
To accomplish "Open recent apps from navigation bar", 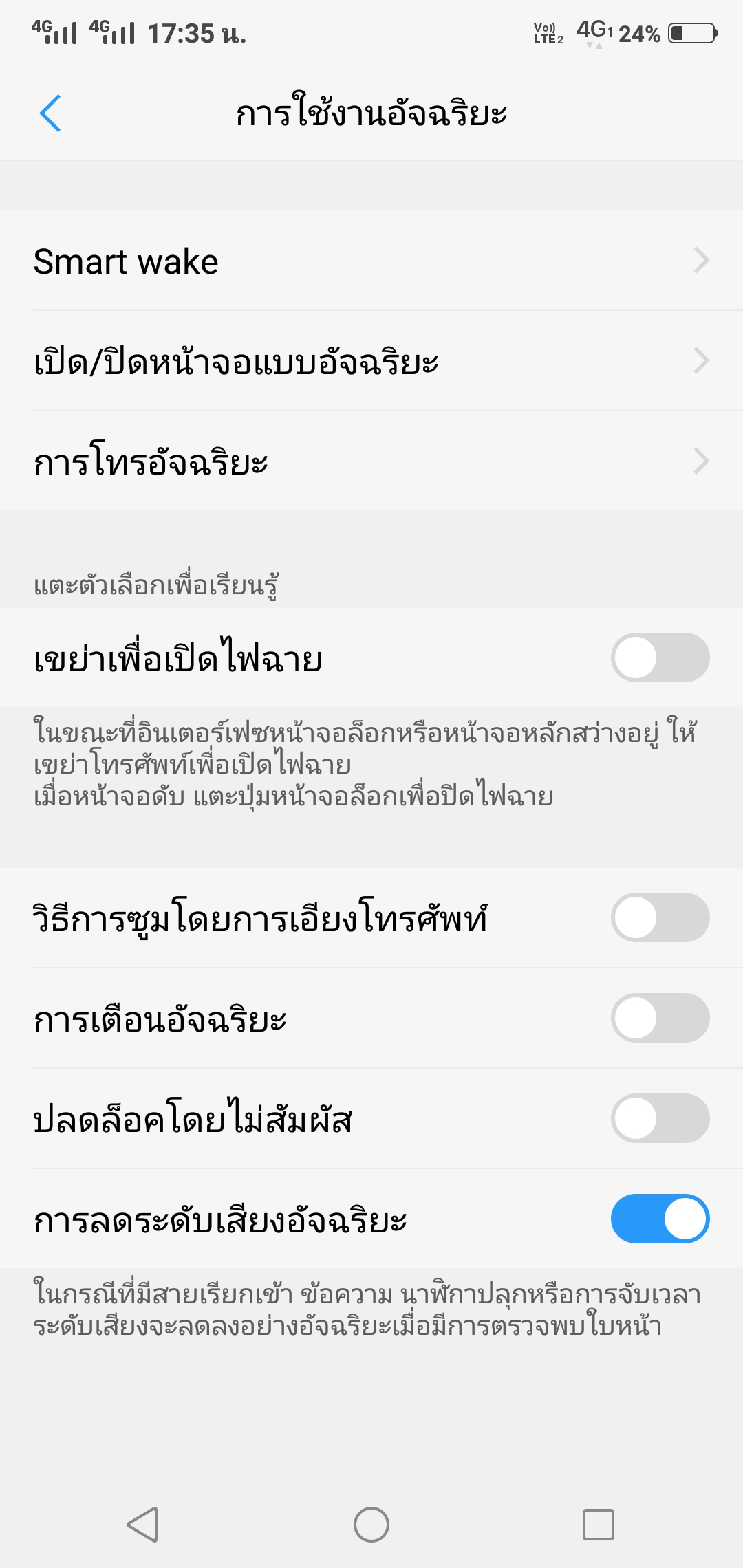I will 598,1525.
